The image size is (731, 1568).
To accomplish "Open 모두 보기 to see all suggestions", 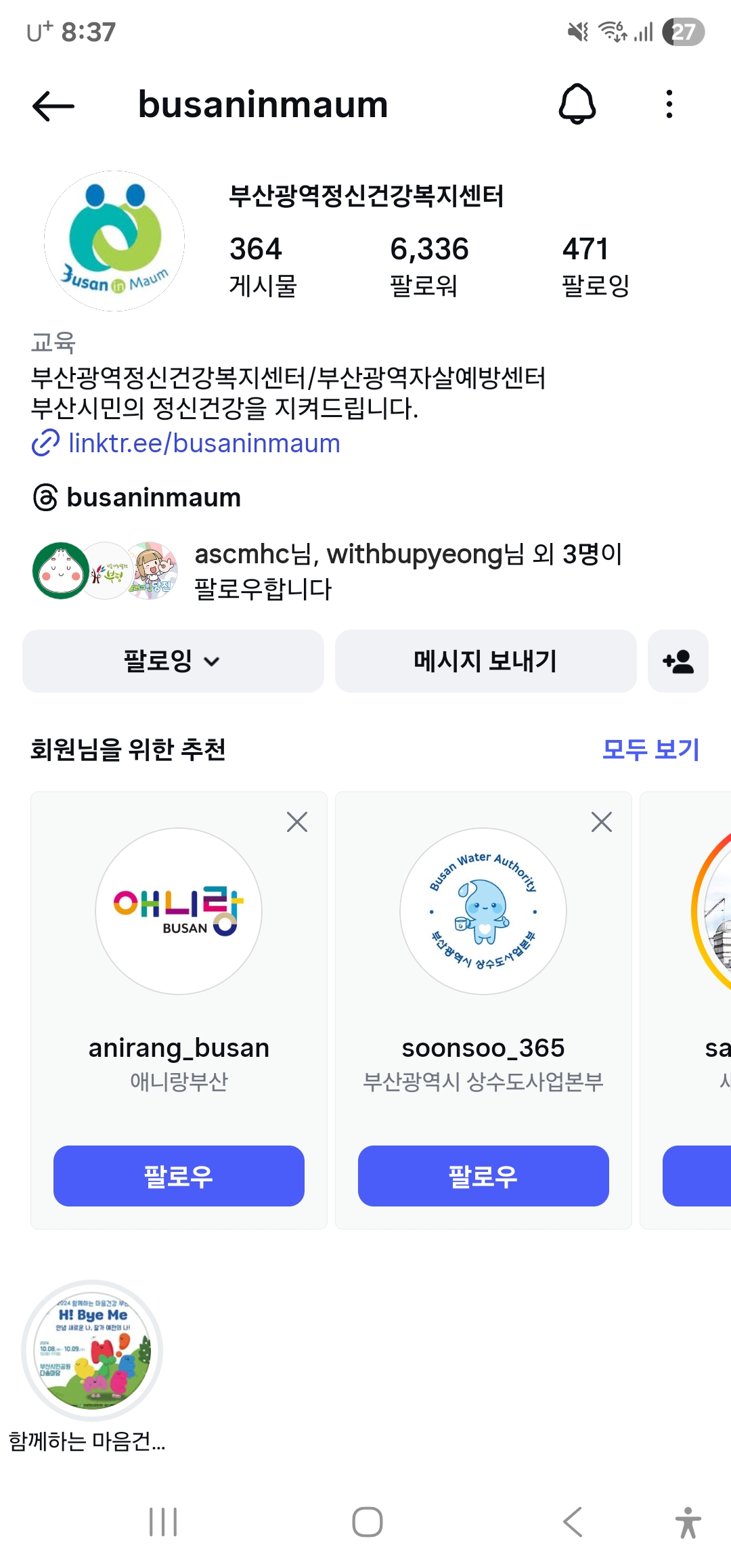I will click(x=650, y=749).
